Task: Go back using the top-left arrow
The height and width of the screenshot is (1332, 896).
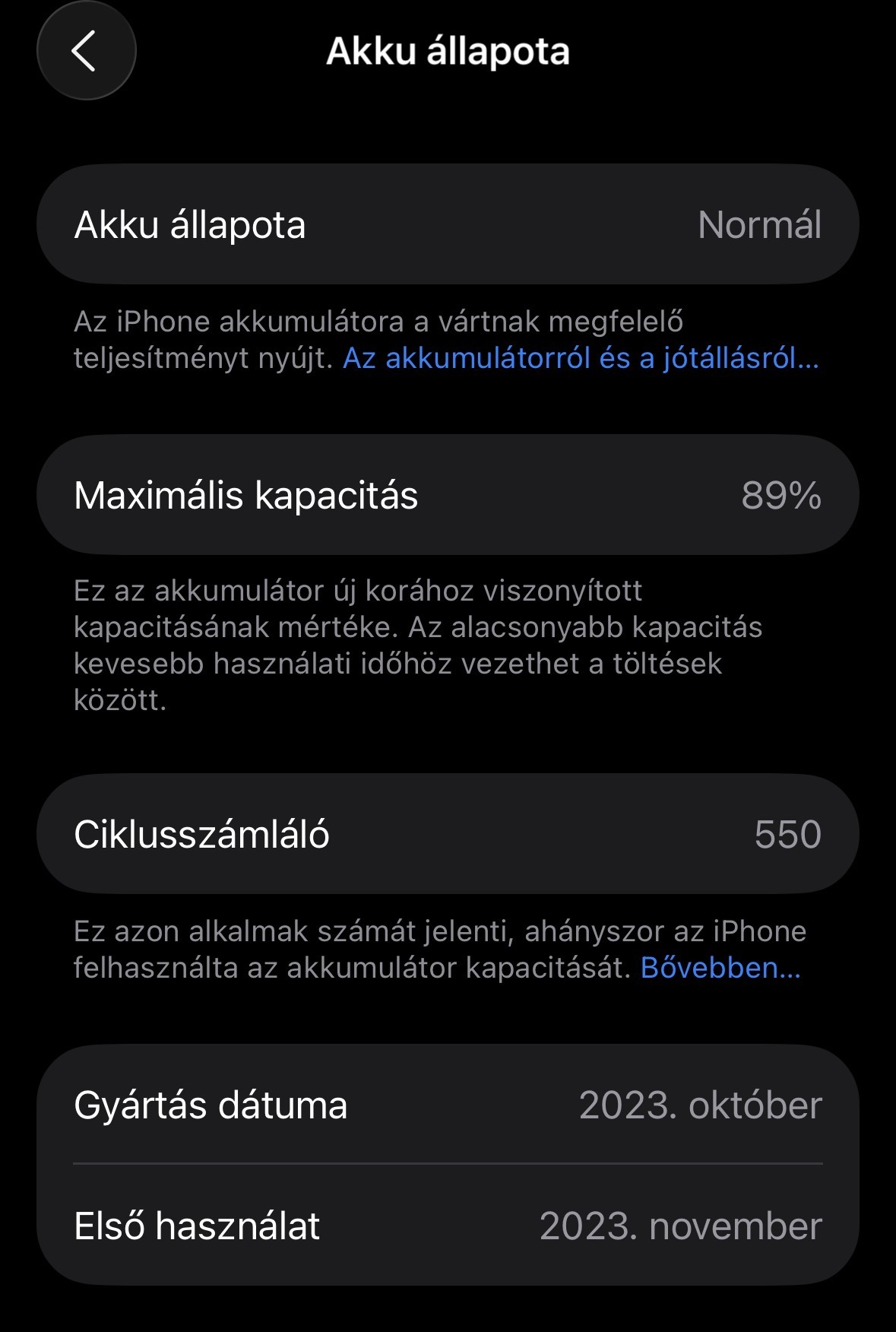Action: pos(86,51)
